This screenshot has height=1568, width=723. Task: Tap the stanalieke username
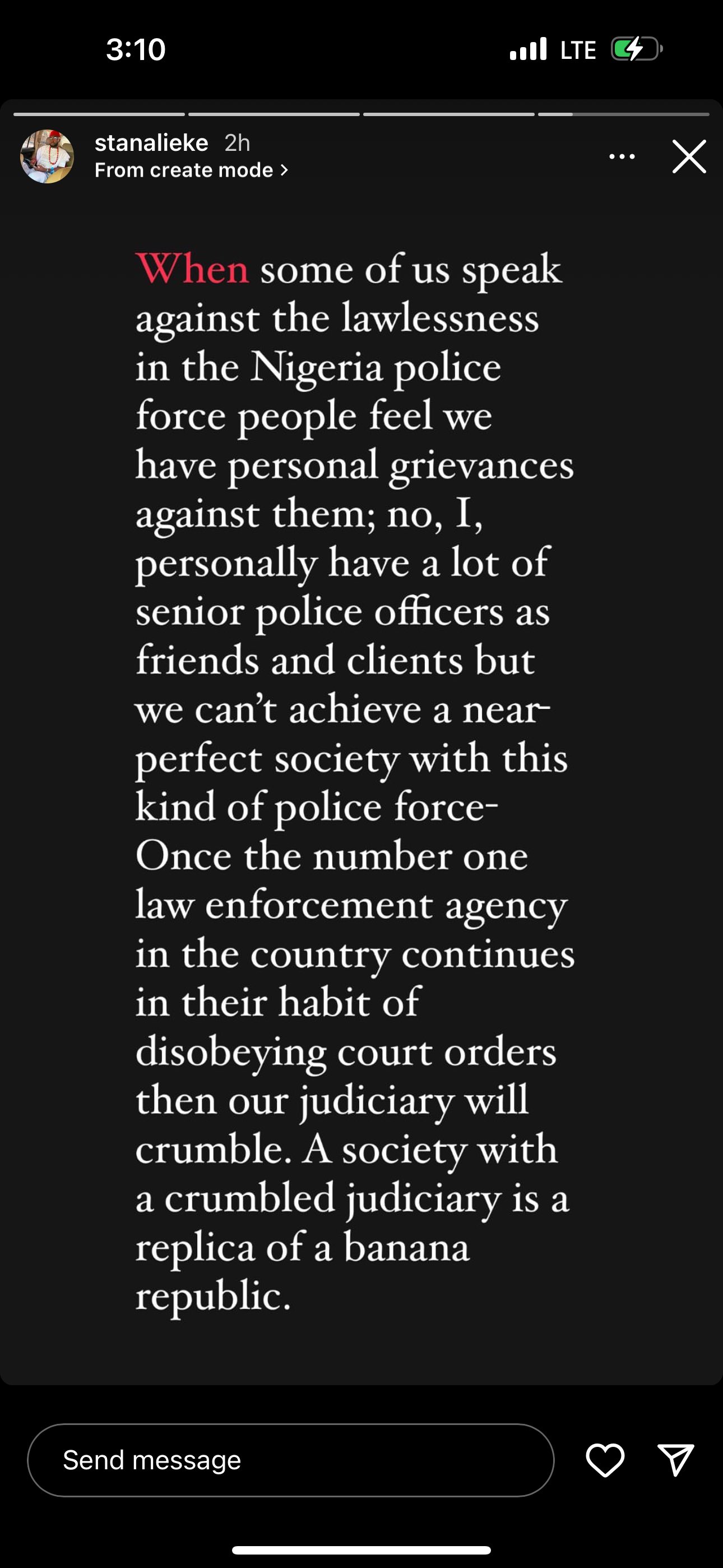151,143
